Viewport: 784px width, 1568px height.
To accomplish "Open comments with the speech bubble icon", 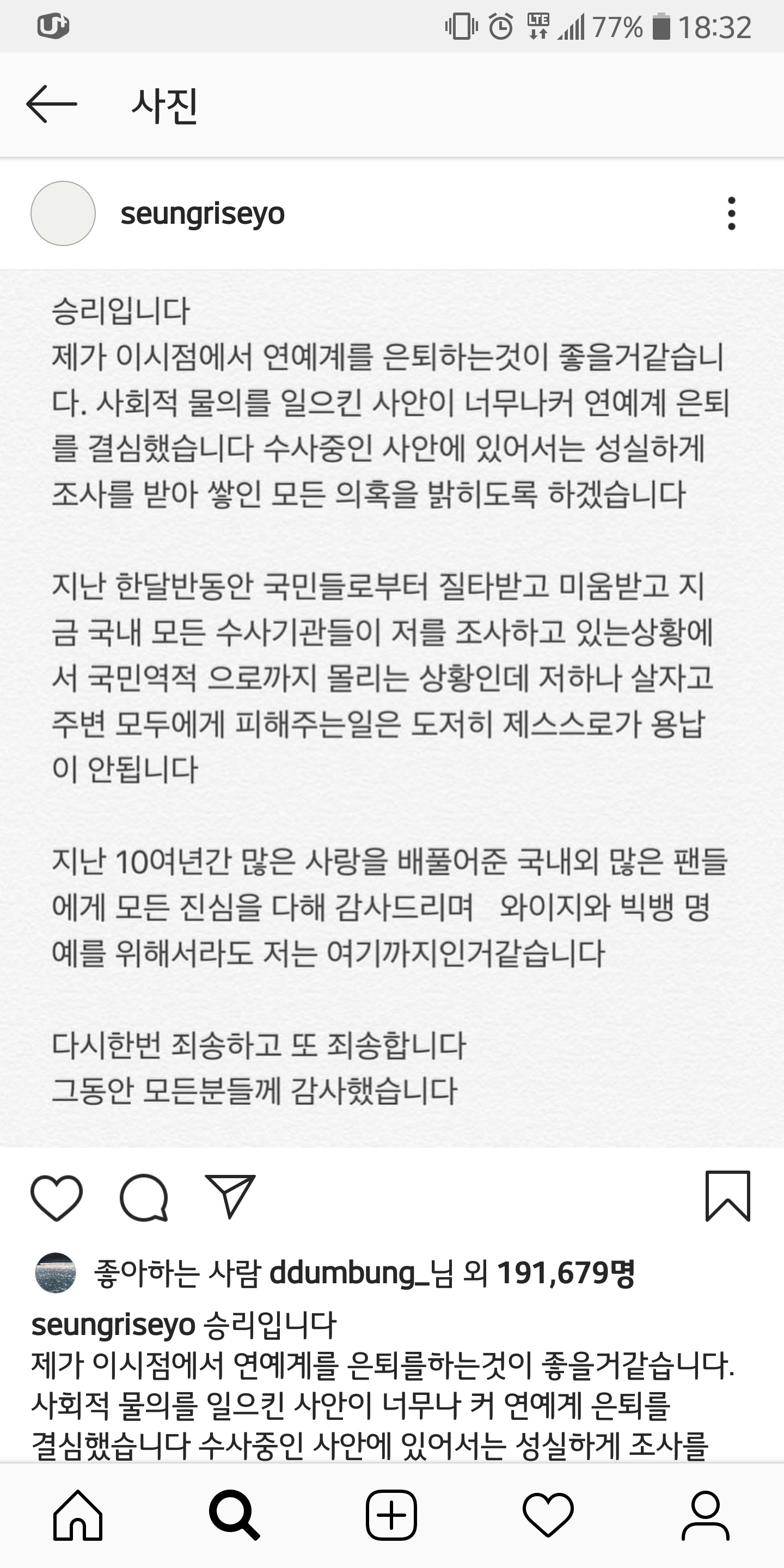I will tap(144, 1197).
